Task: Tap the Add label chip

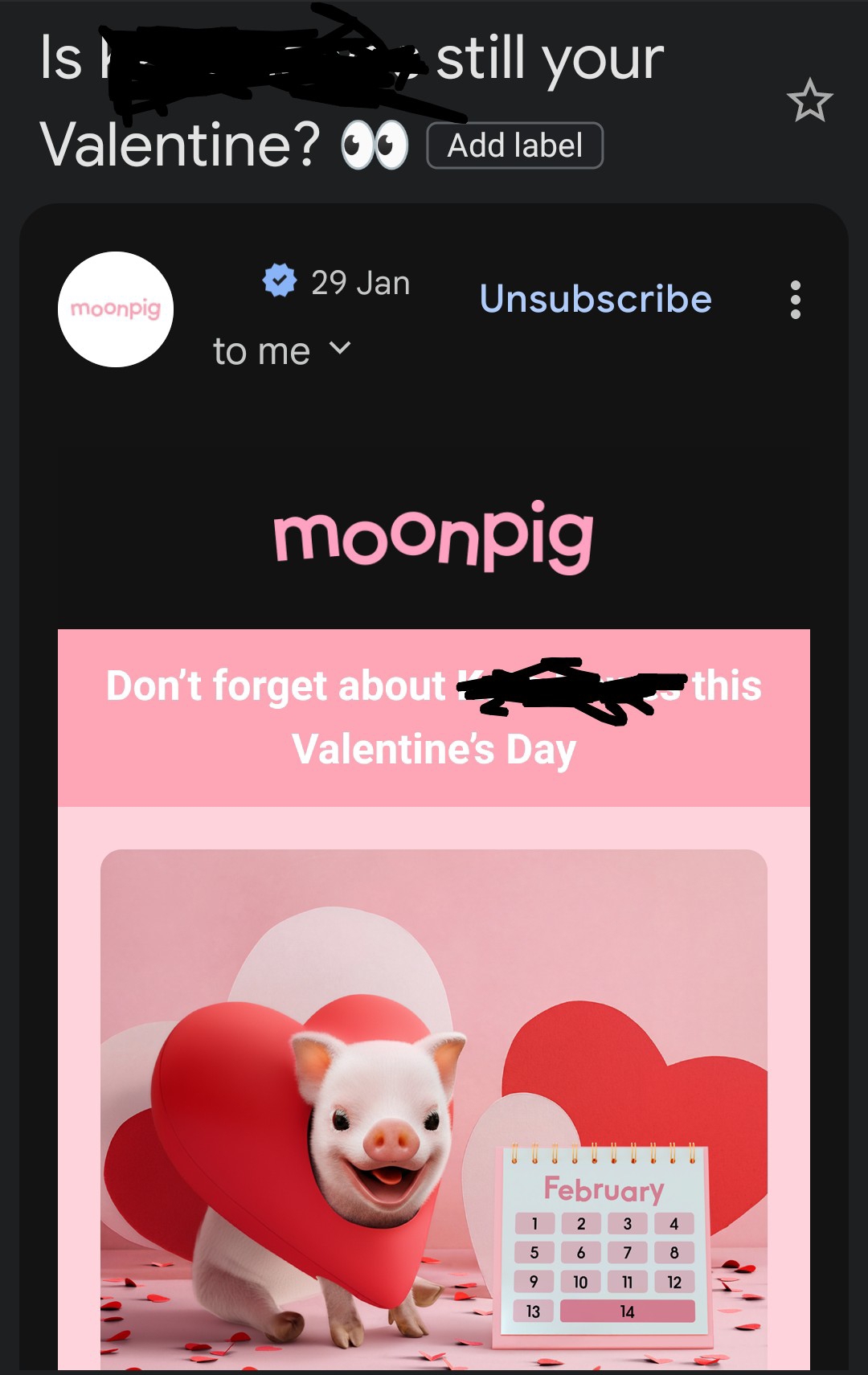Action: 514,145
